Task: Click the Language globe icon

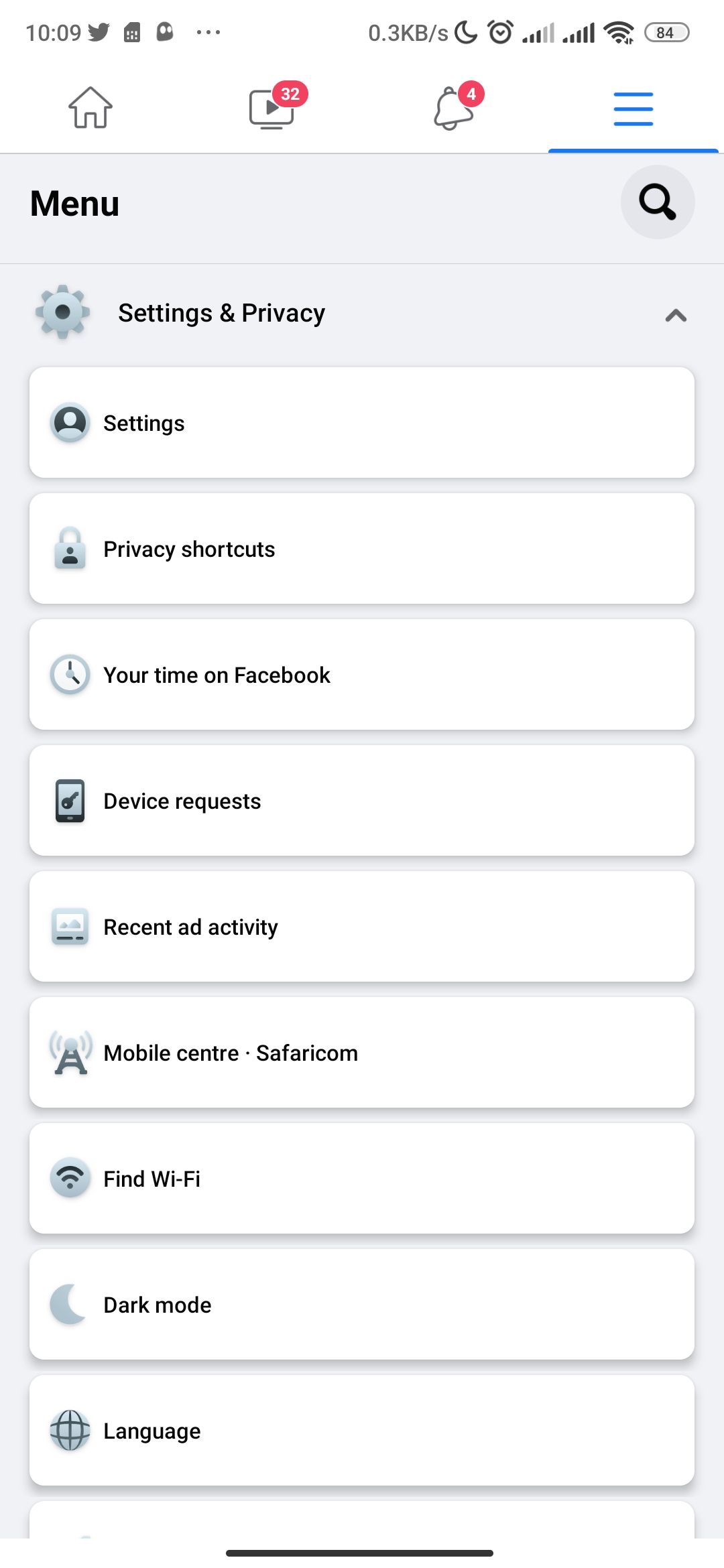Action: [70, 1430]
